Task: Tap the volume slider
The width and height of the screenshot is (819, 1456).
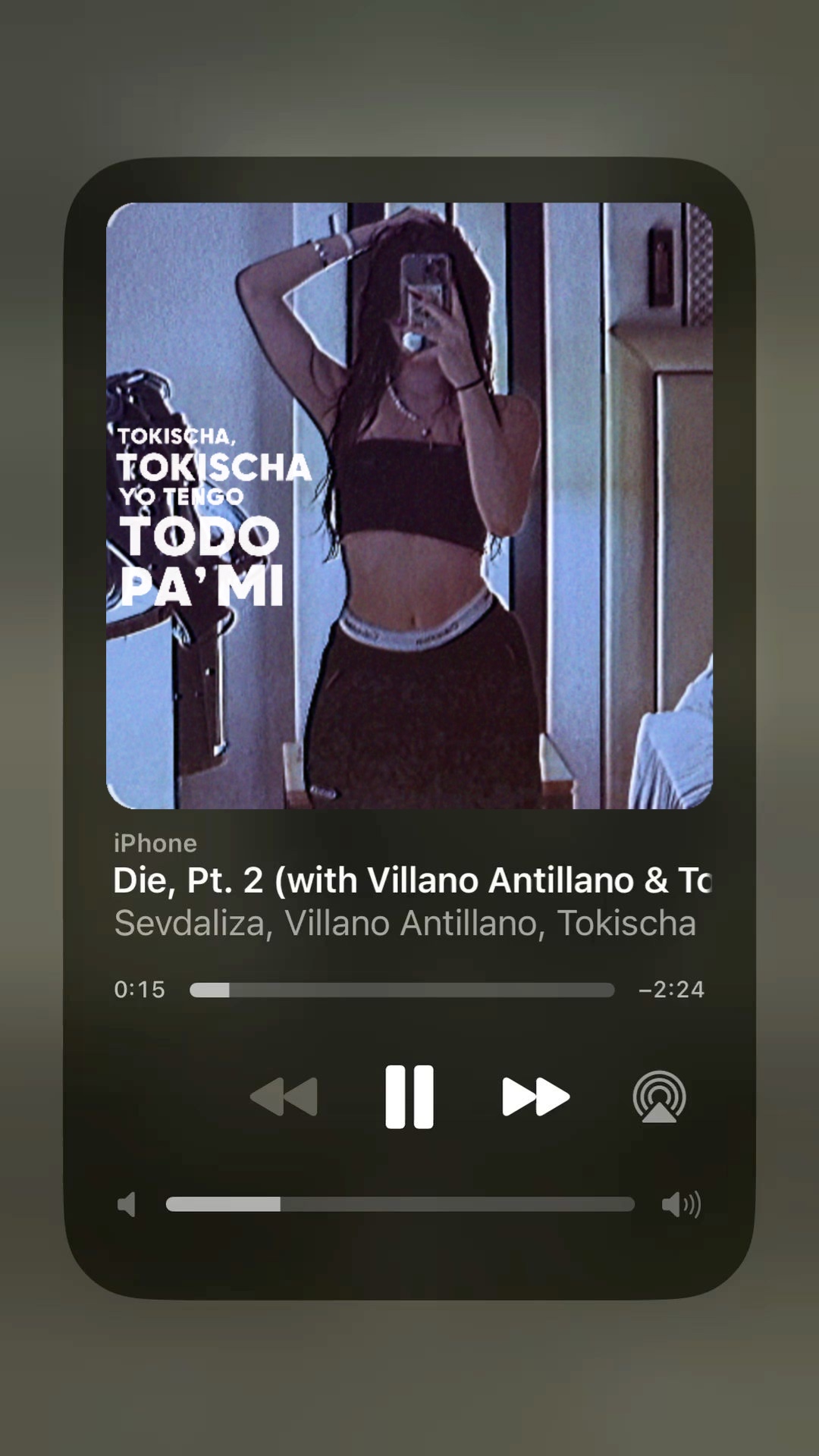Action: click(400, 1204)
